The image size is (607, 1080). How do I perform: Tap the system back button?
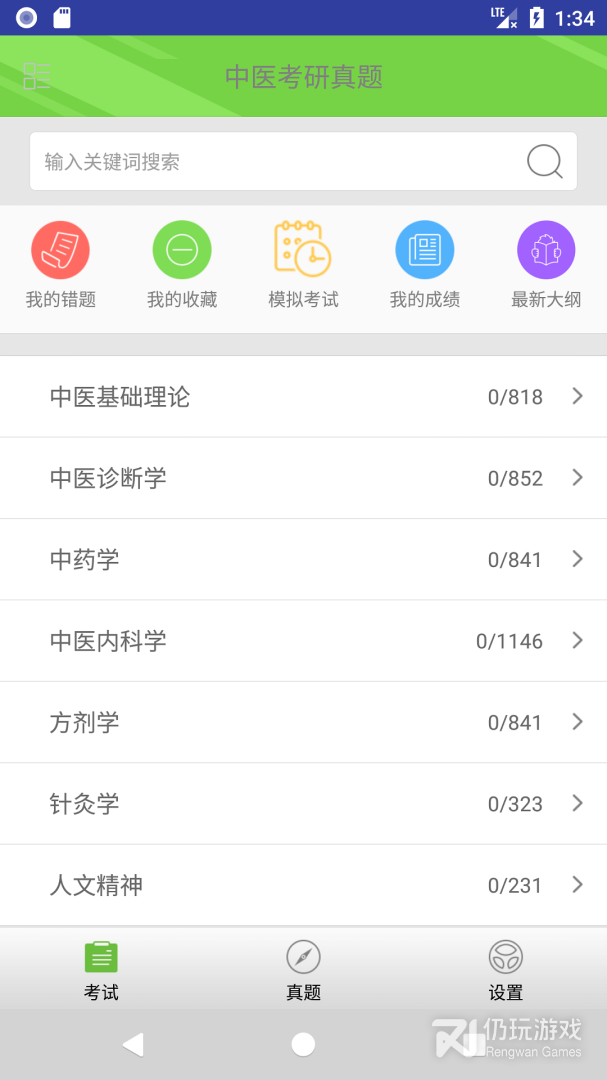coord(132,1045)
